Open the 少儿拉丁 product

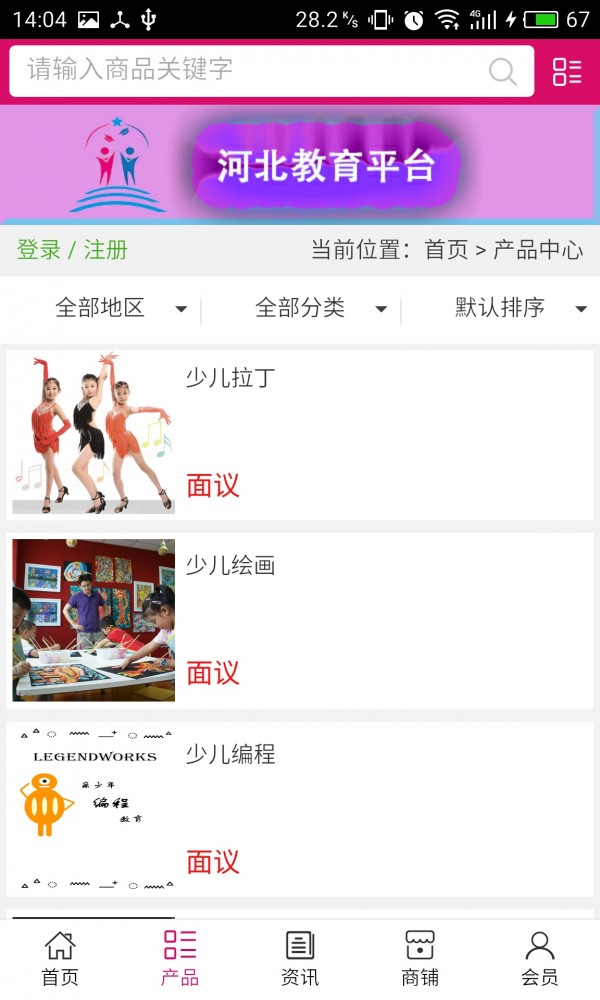coord(300,433)
